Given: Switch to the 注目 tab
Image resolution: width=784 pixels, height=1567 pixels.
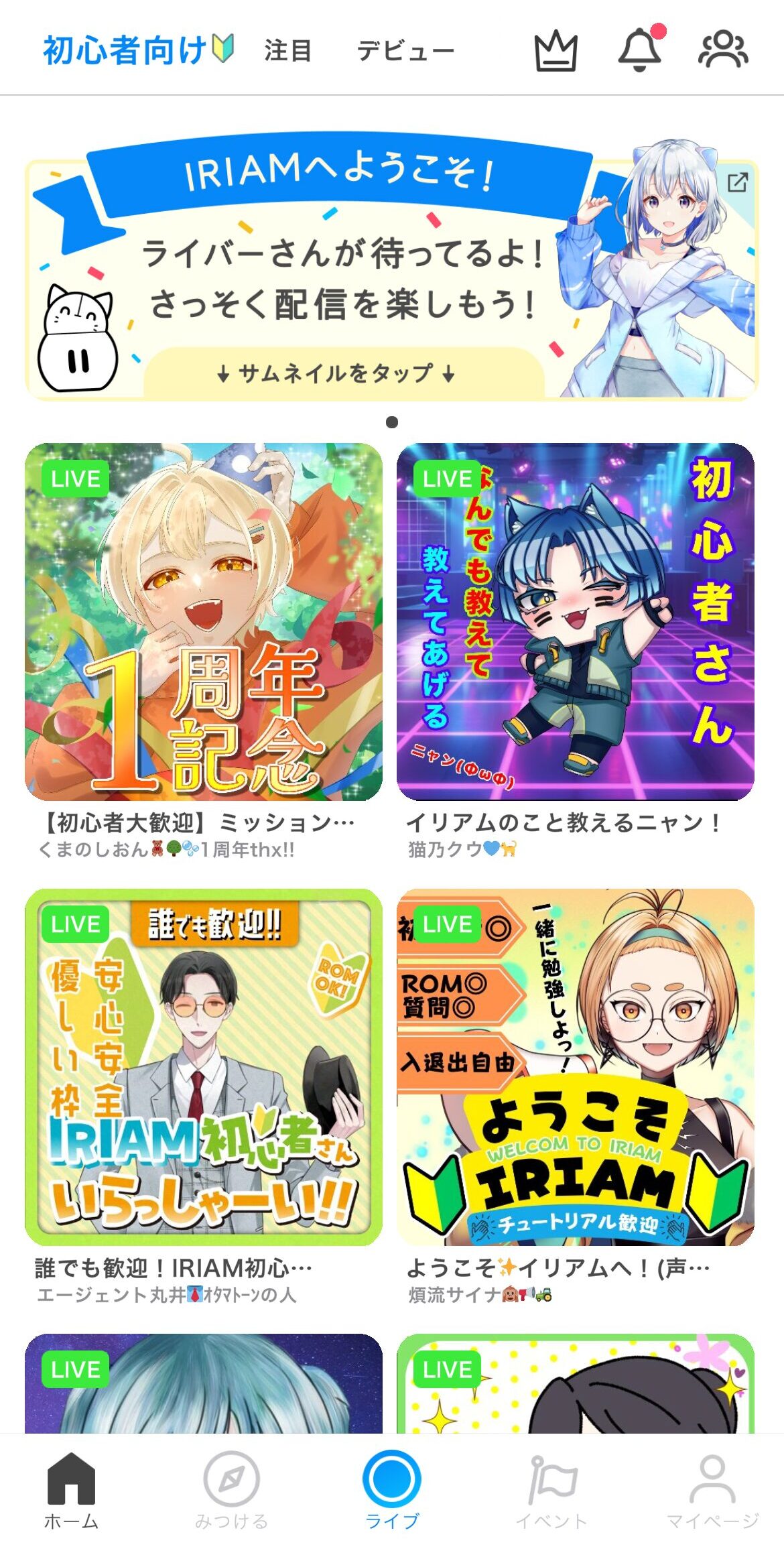Looking at the screenshot, I should click(287, 51).
